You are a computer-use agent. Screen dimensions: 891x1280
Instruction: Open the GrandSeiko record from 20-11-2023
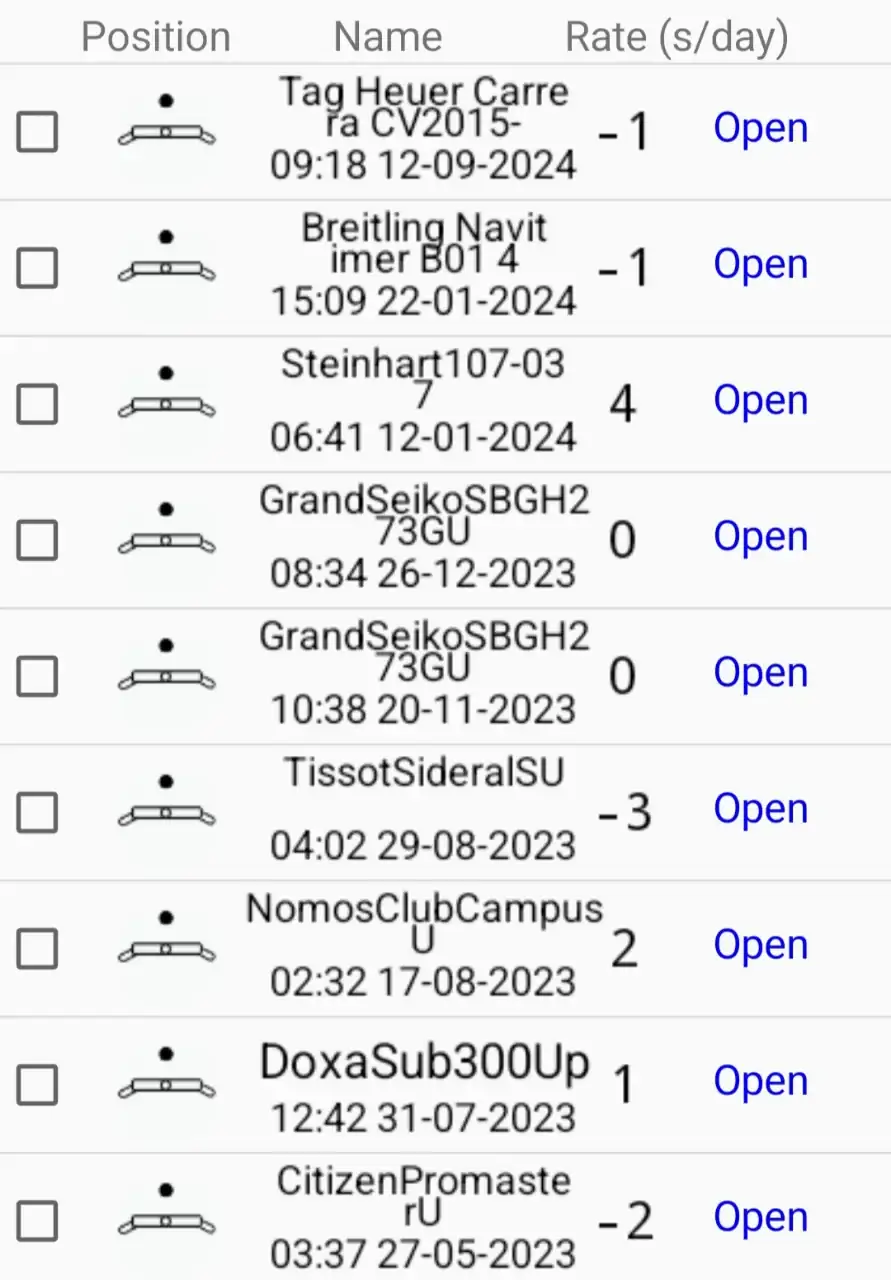760,673
